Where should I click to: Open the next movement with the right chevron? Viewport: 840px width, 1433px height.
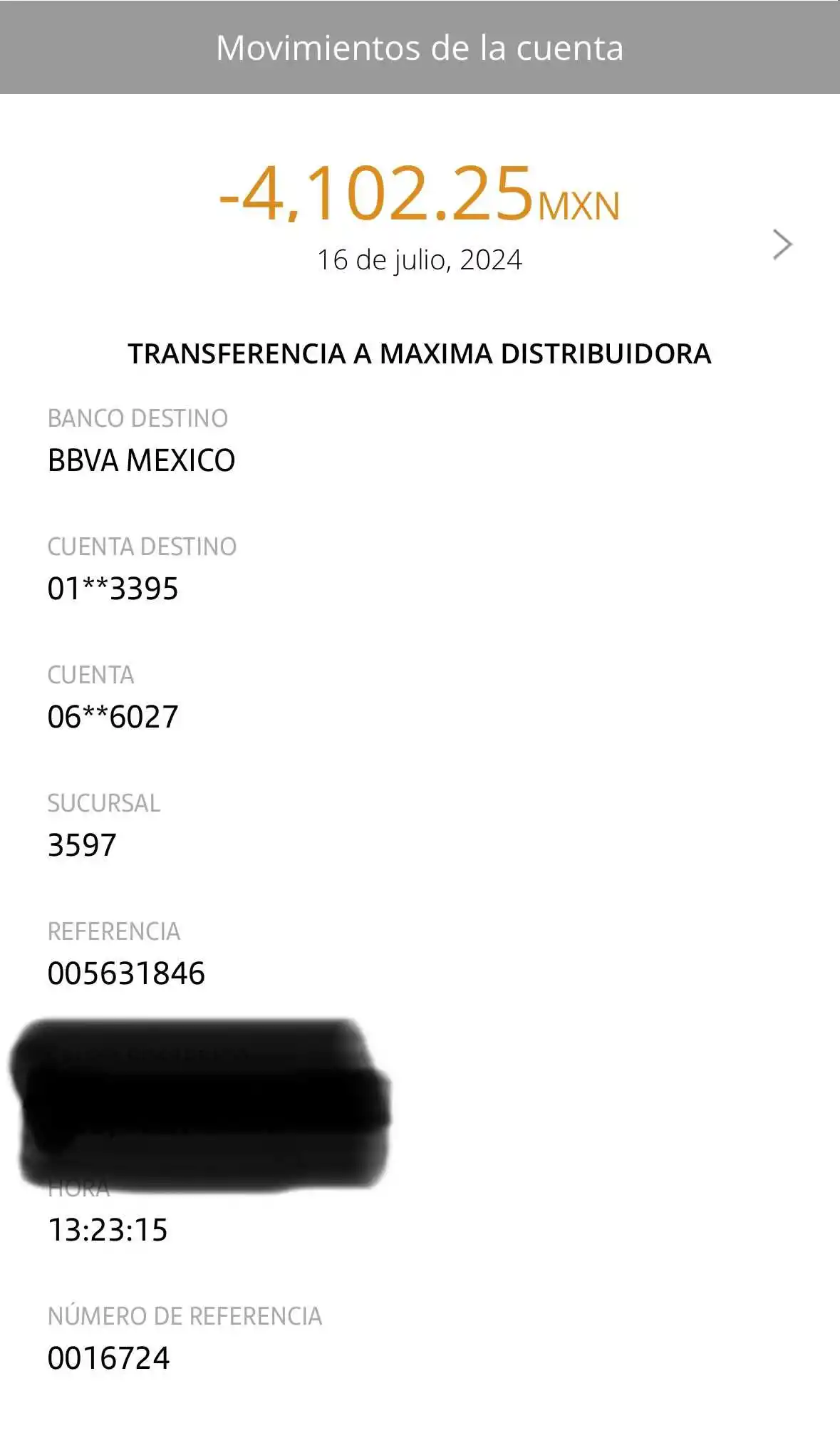point(782,245)
